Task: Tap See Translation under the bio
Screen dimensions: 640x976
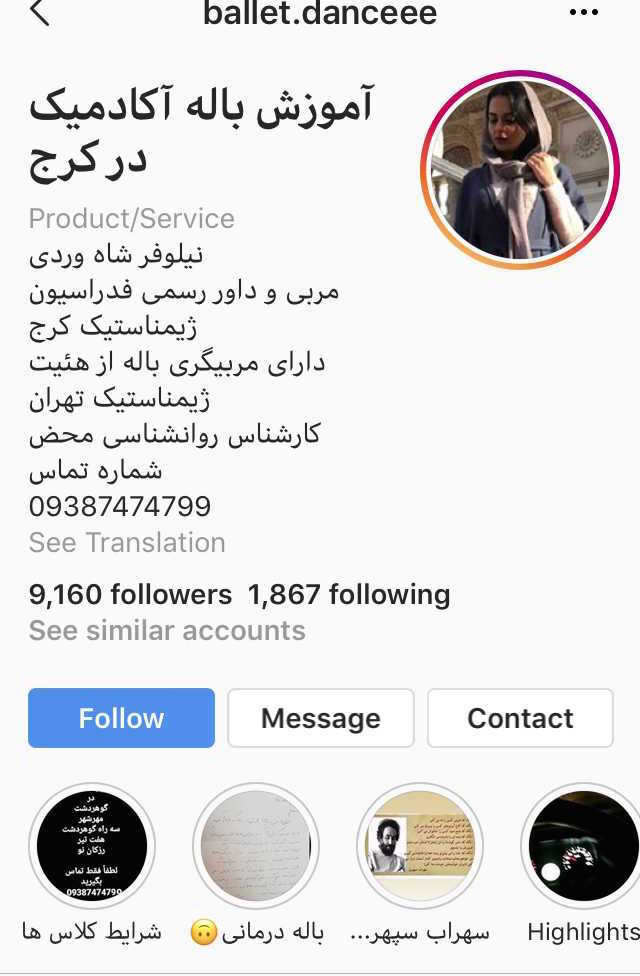Action: (x=127, y=543)
